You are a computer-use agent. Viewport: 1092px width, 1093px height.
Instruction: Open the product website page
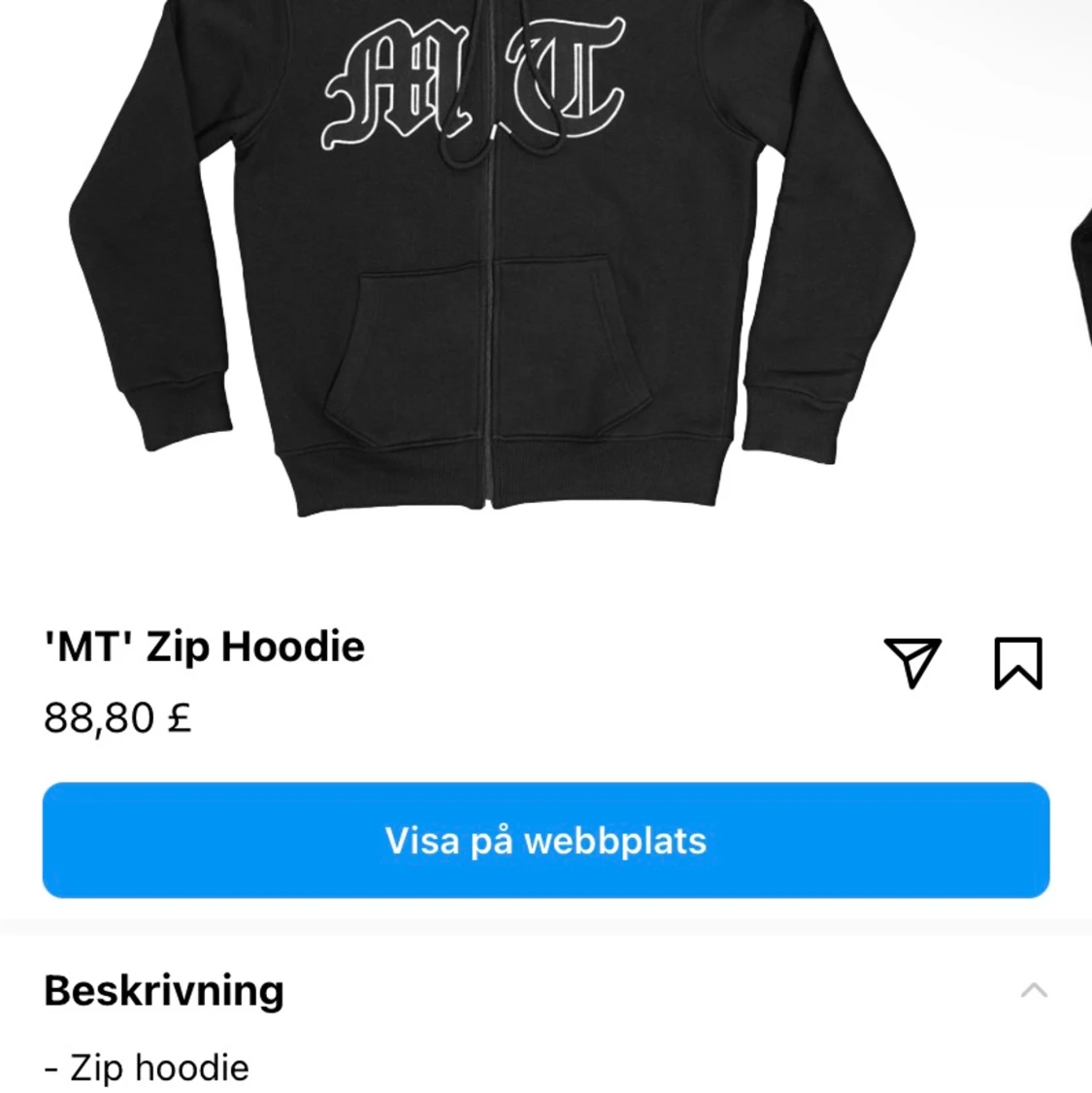tap(546, 840)
